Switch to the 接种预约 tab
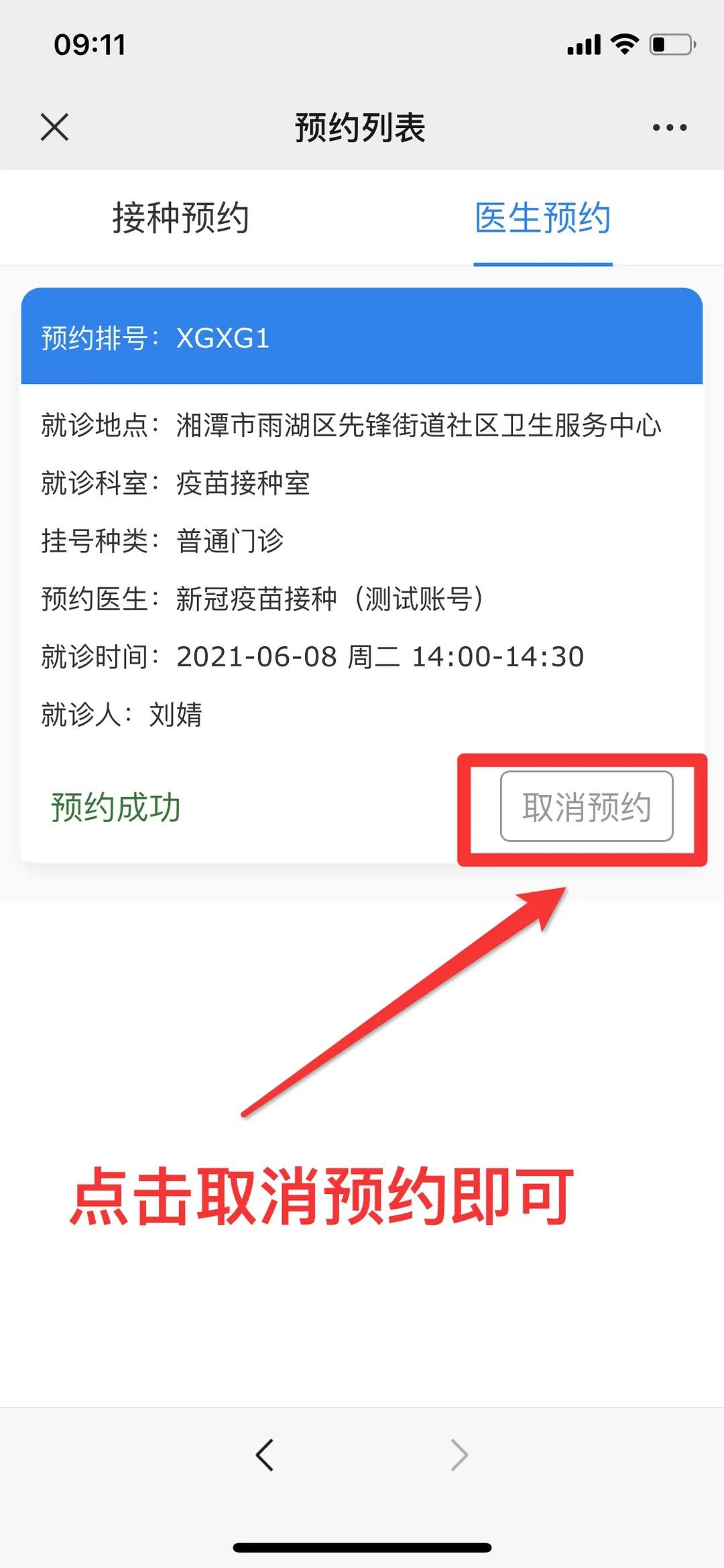The width and height of the screenshot is (724, 1568). tap(180, 219)
